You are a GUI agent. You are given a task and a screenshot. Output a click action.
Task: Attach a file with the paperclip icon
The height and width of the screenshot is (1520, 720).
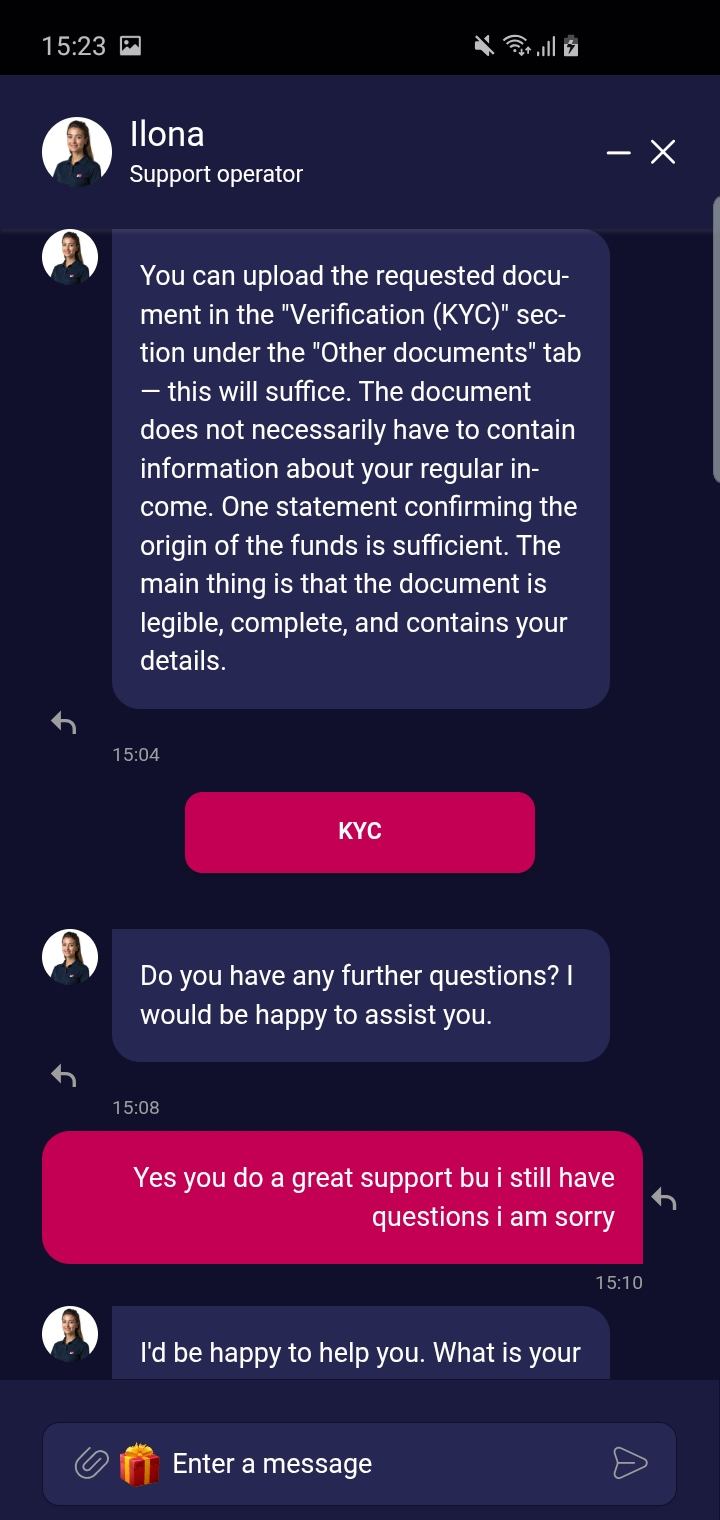point(91,1464)
